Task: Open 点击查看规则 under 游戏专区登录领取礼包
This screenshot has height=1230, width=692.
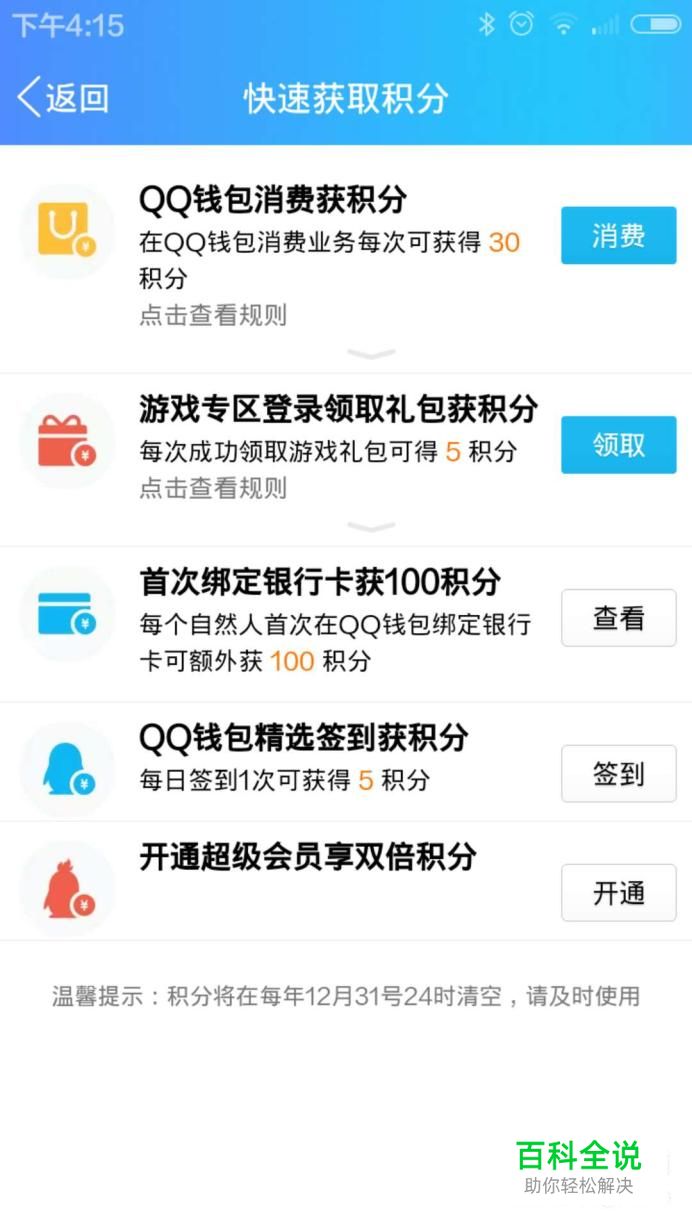Action: click(213, 488)
